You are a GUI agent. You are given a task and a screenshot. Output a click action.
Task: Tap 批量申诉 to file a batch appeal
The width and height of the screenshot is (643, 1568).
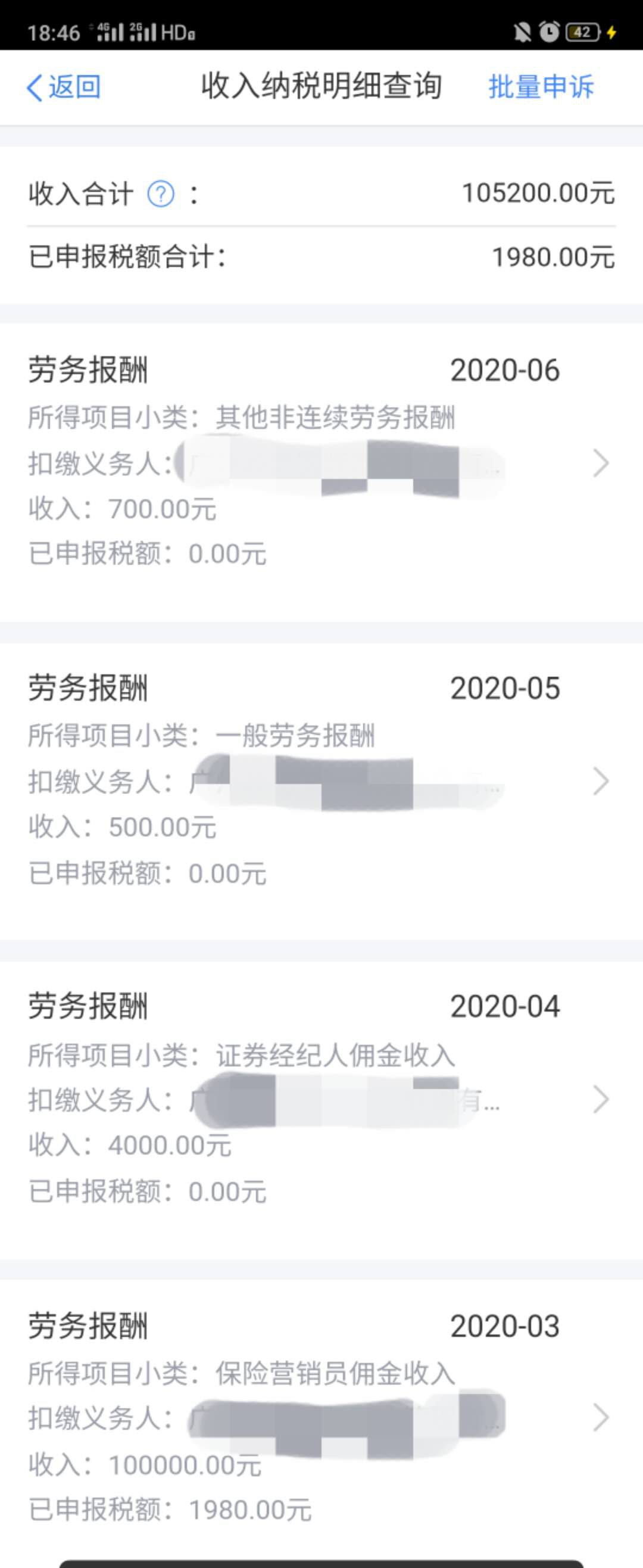coord(540,87)
